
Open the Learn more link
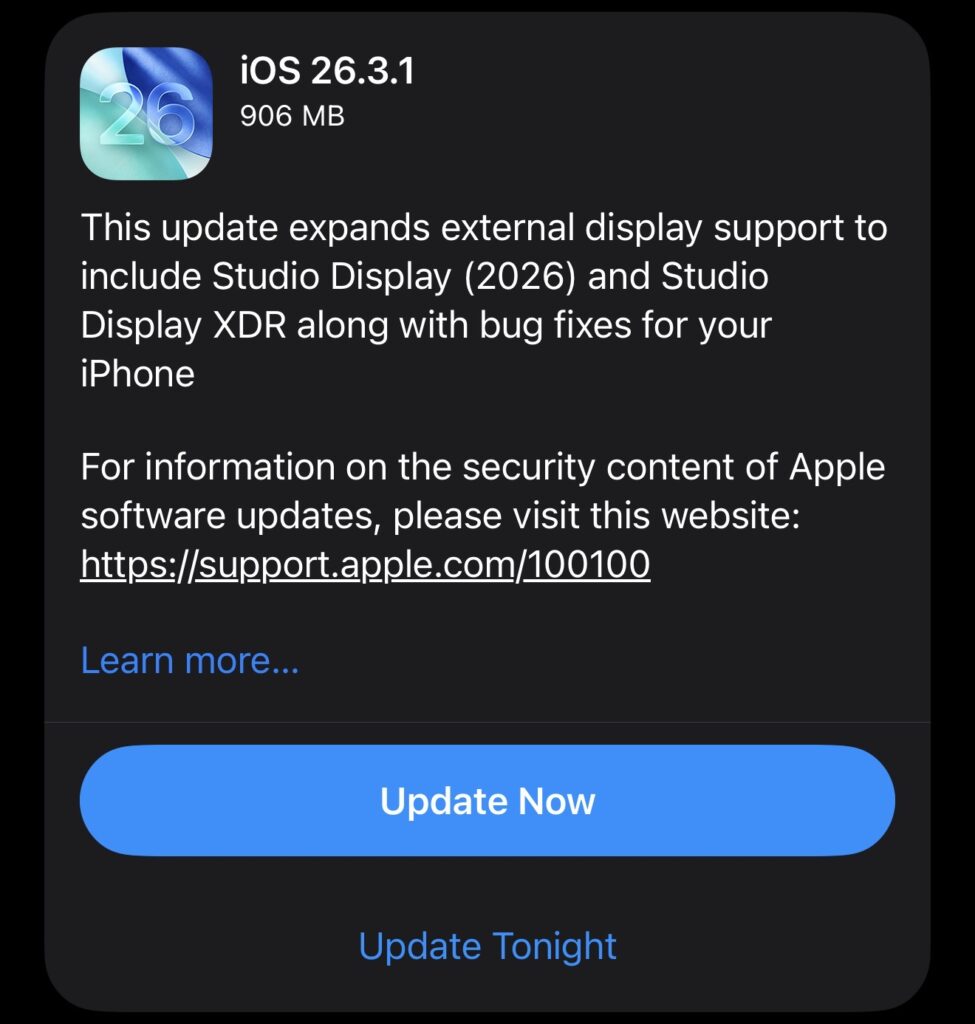pyautogui.click(x=189, y=661)
